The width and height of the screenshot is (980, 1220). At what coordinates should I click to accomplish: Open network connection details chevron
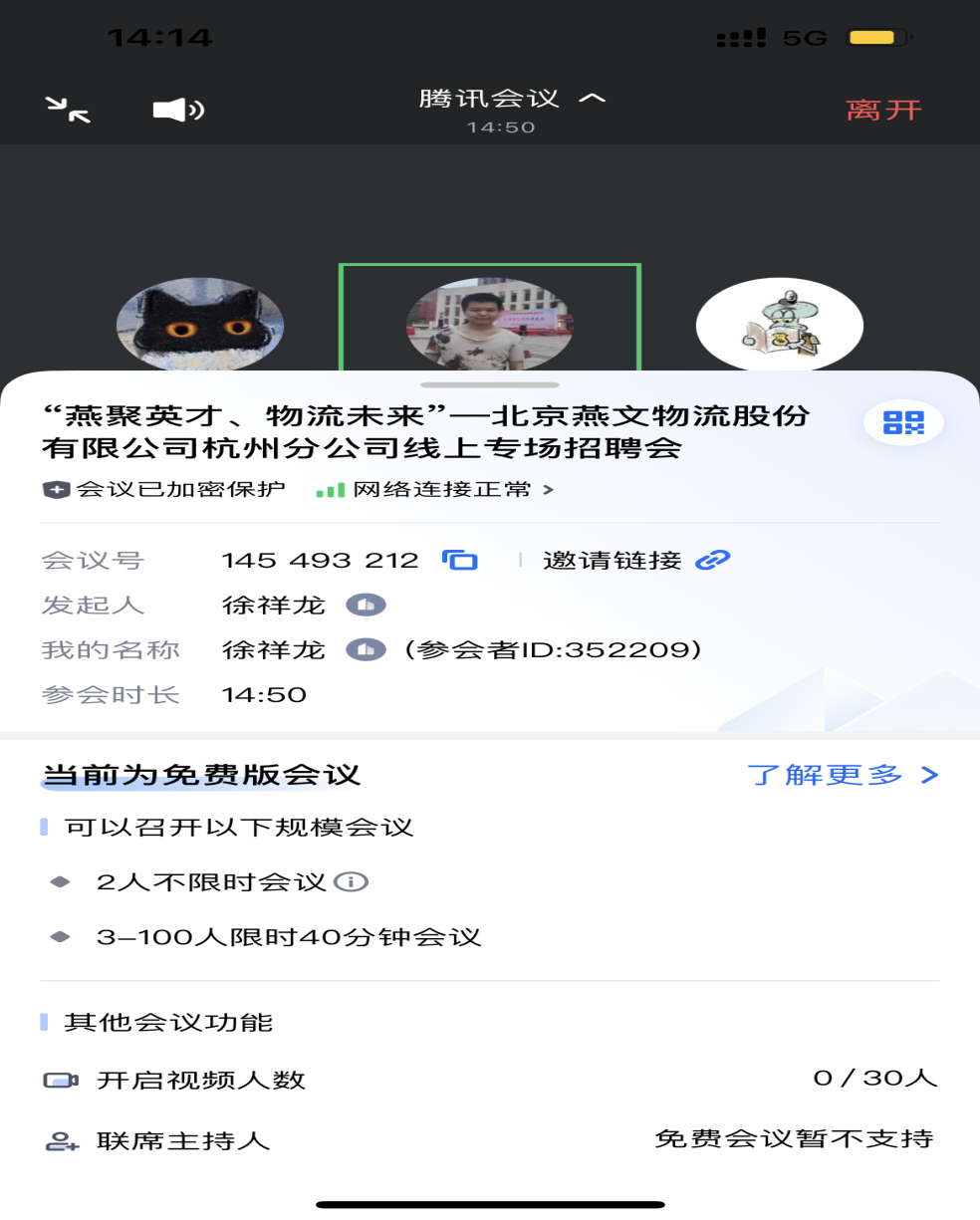[x=549, y=489]
